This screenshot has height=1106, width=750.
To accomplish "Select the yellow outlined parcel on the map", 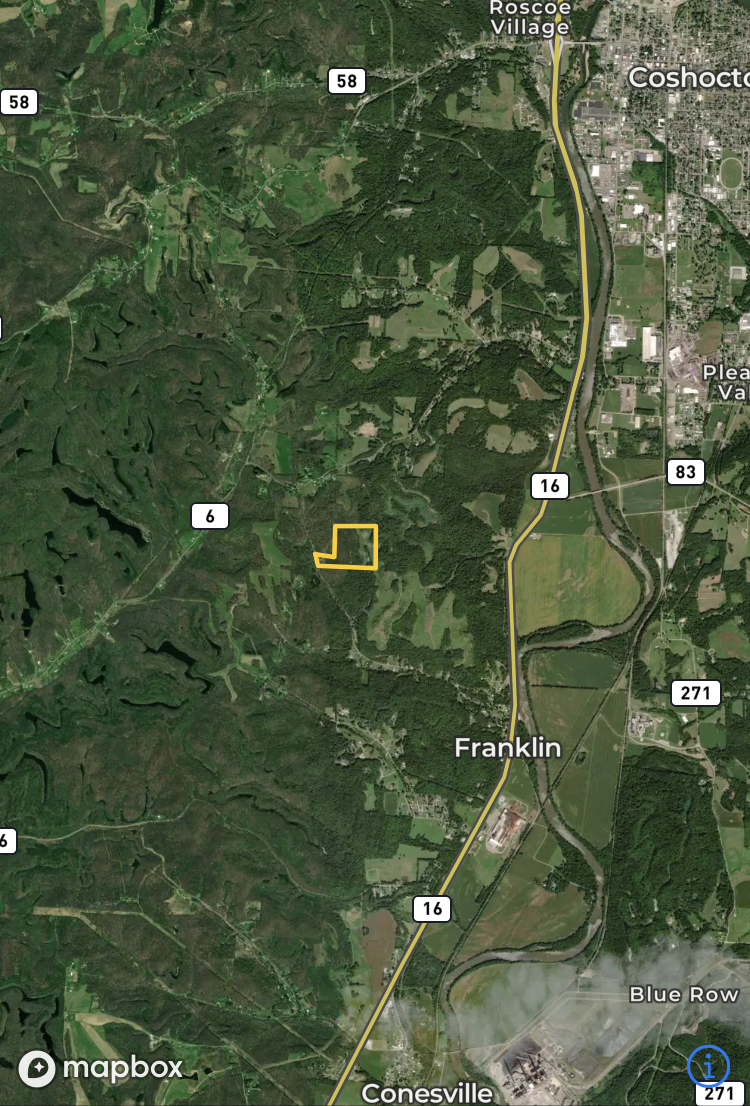I will [354, 547].
